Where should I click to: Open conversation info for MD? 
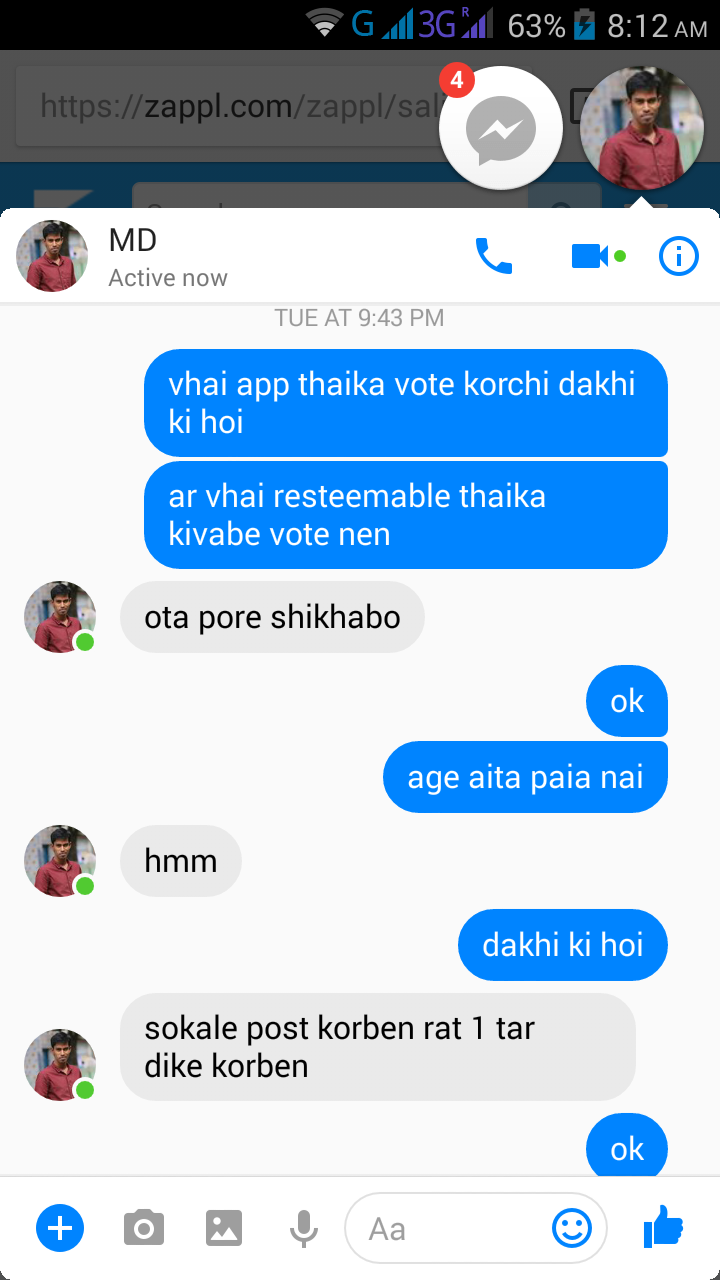679,257
